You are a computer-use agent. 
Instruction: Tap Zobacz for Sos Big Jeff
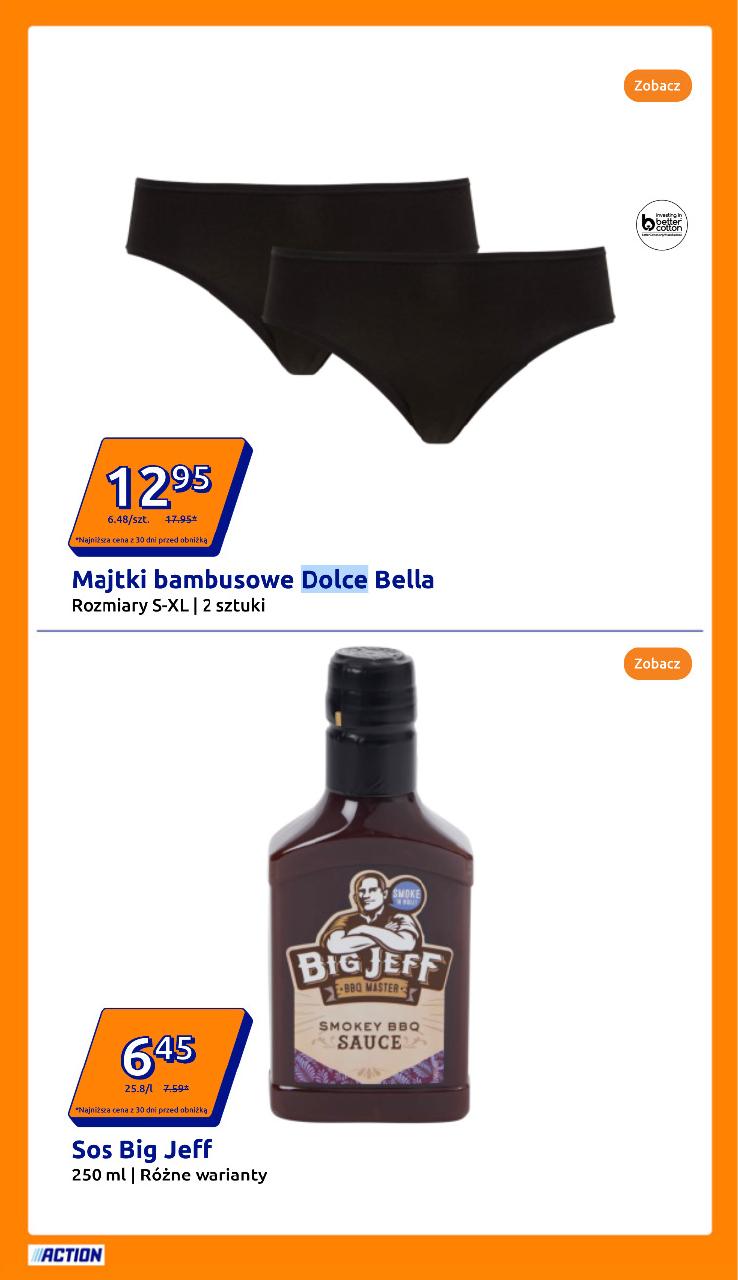pyautogui.click(x=657, y=664)
